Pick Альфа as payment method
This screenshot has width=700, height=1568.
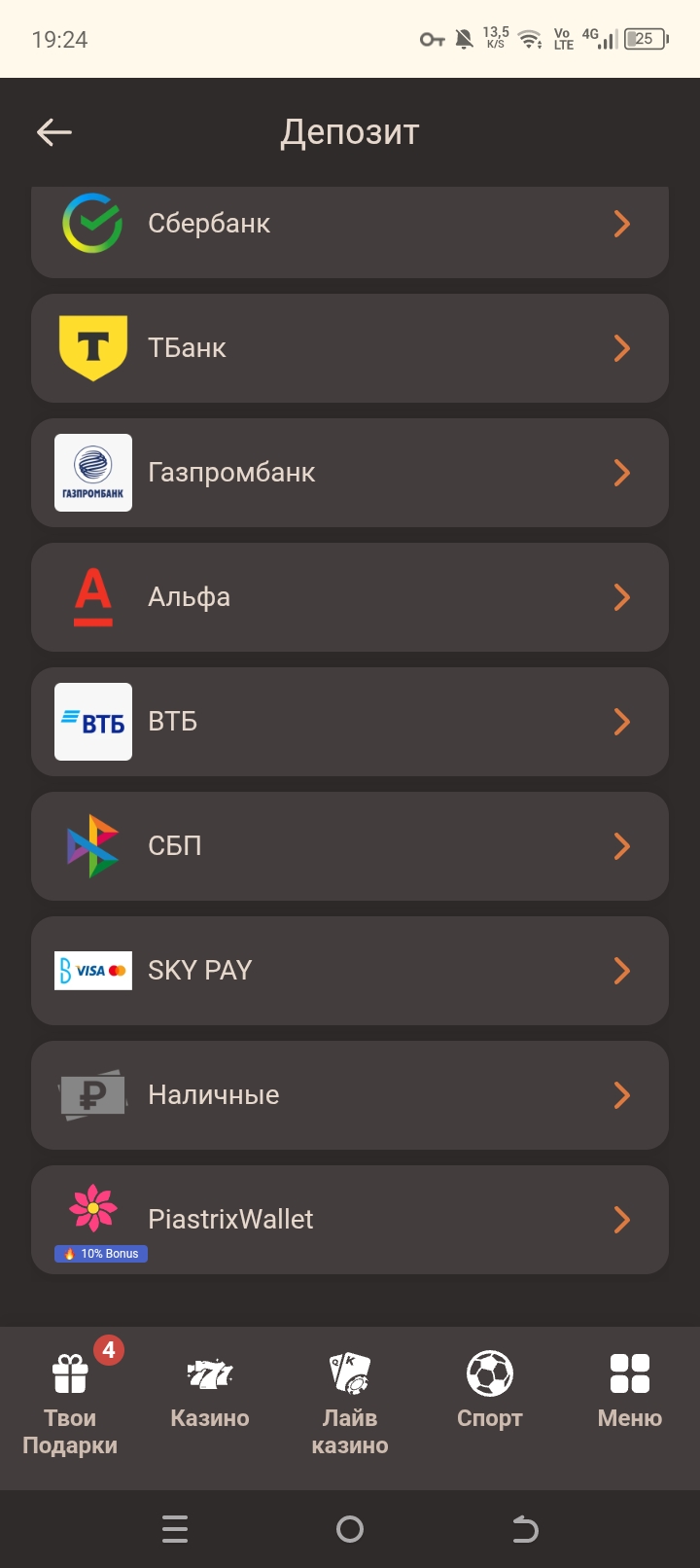click(350, 597)
